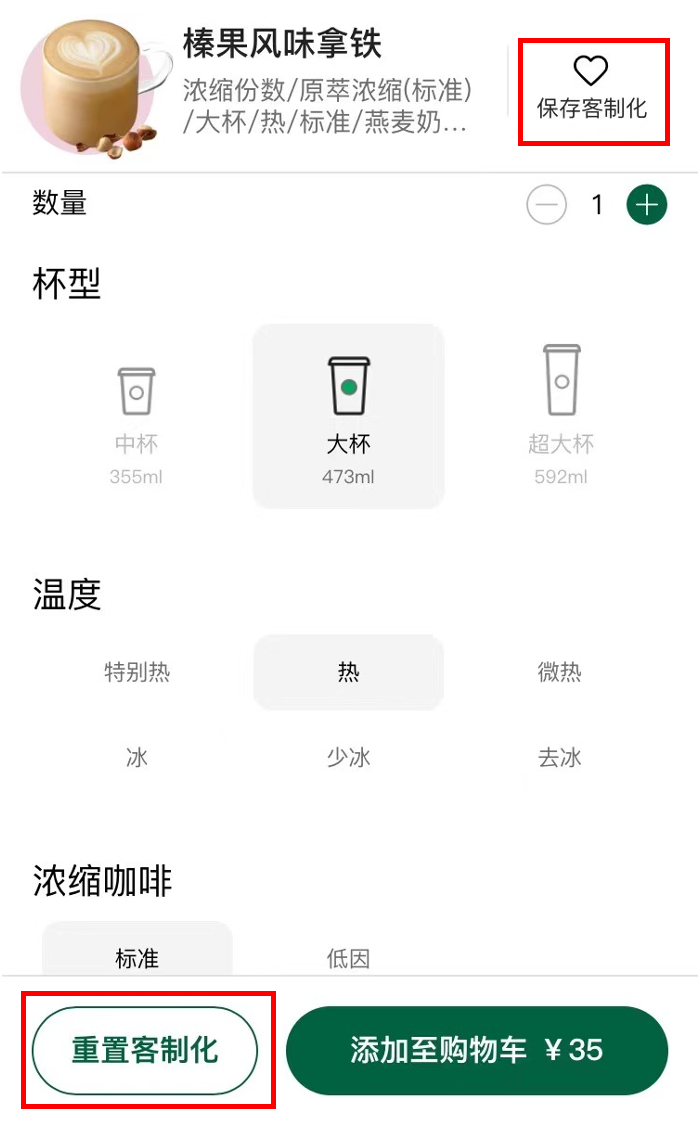This screenshot has height=1125, width=700.
Task: Choose the 大杯 473ml cup size
Action: click(x=348, y=416)
